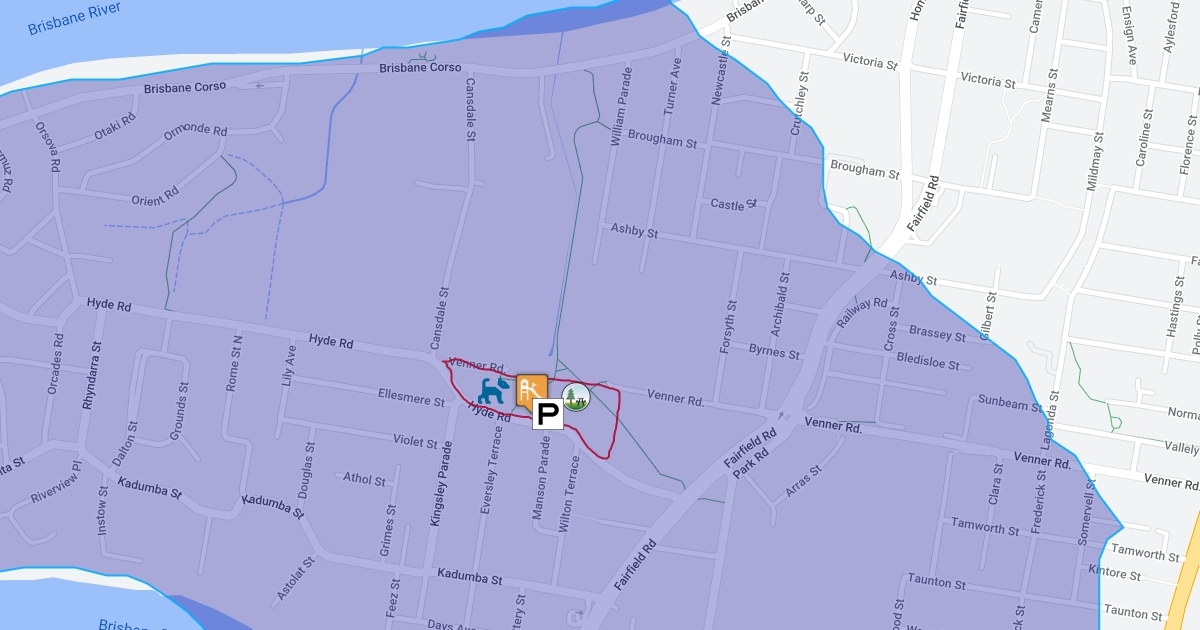1200x630 pixels.
Task: Open the orange playground marker
Action: (x=531, y=390)
